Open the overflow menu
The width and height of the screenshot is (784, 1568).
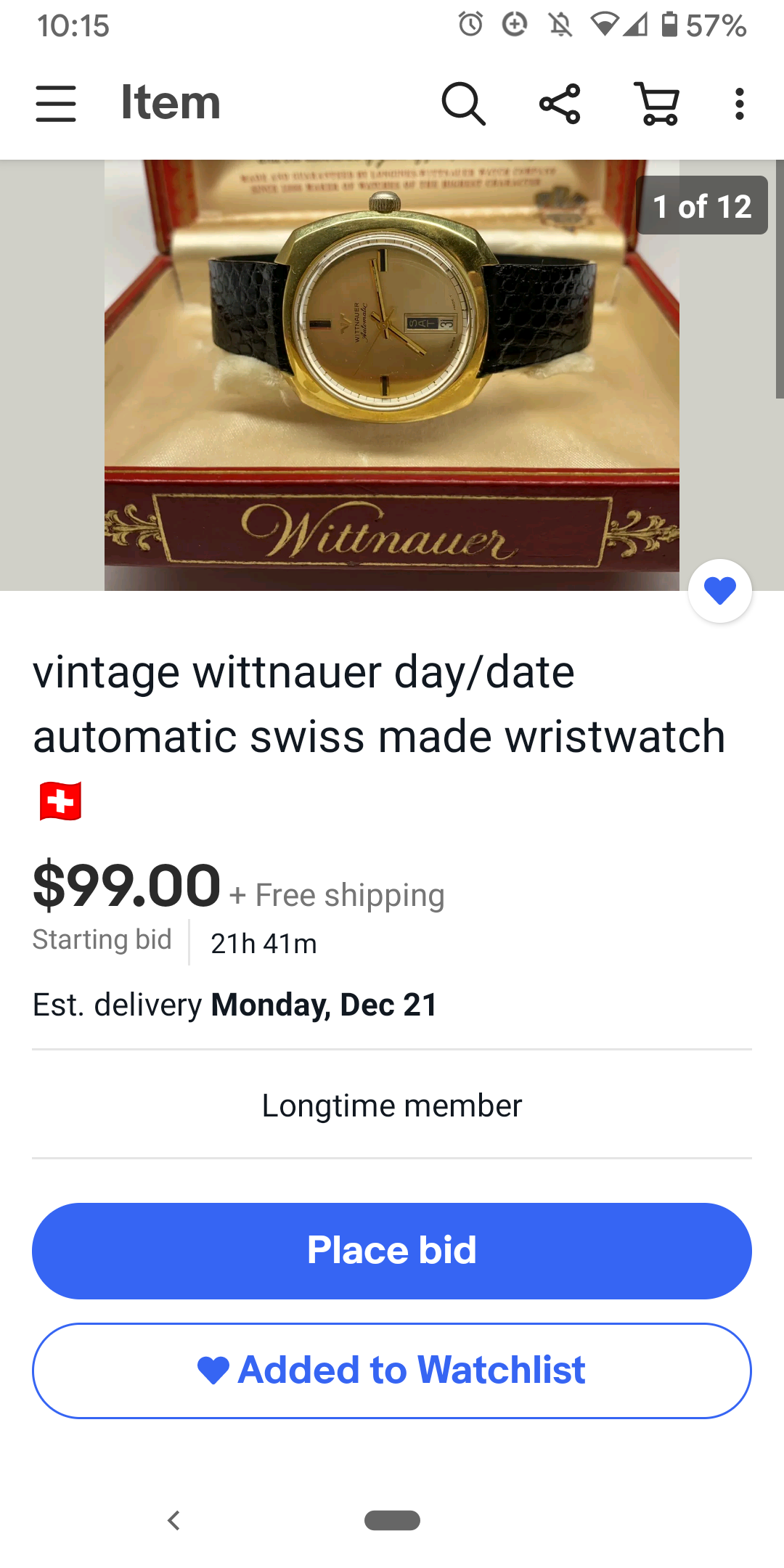point(739,103)
